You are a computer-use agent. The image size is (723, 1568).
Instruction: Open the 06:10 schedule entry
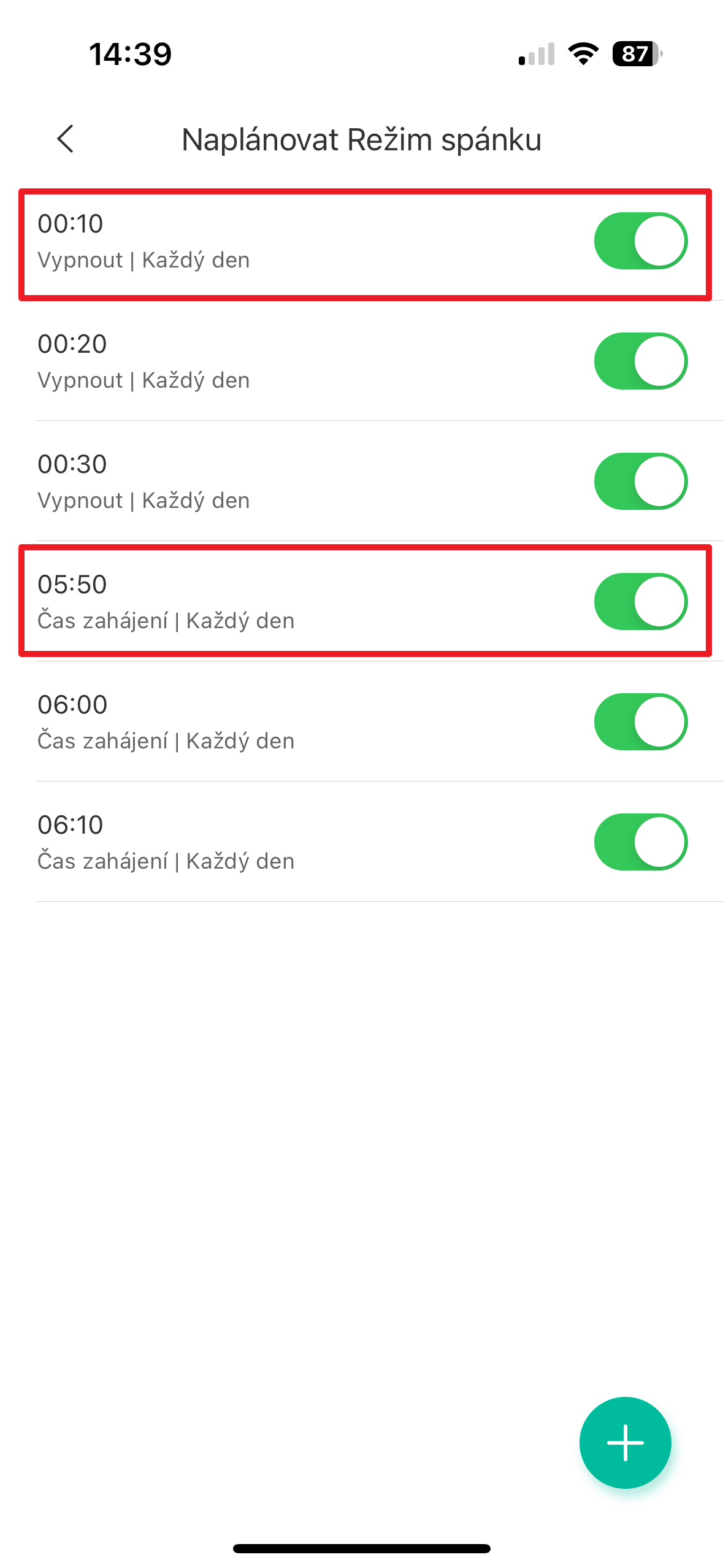(x=245, y=843)
